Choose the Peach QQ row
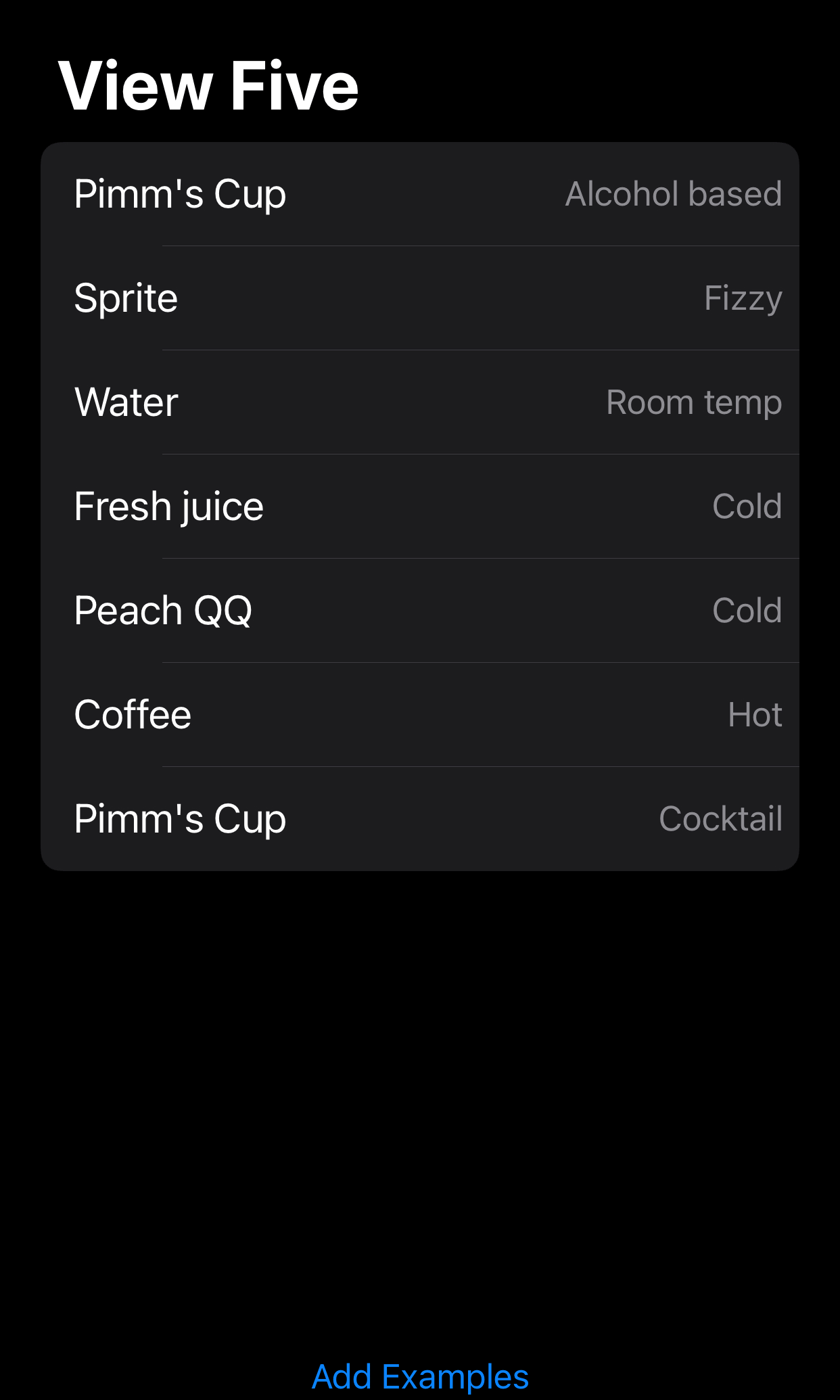Image resolution: width=840 pixels, height=1400 pixels. (x=420, y=611)
